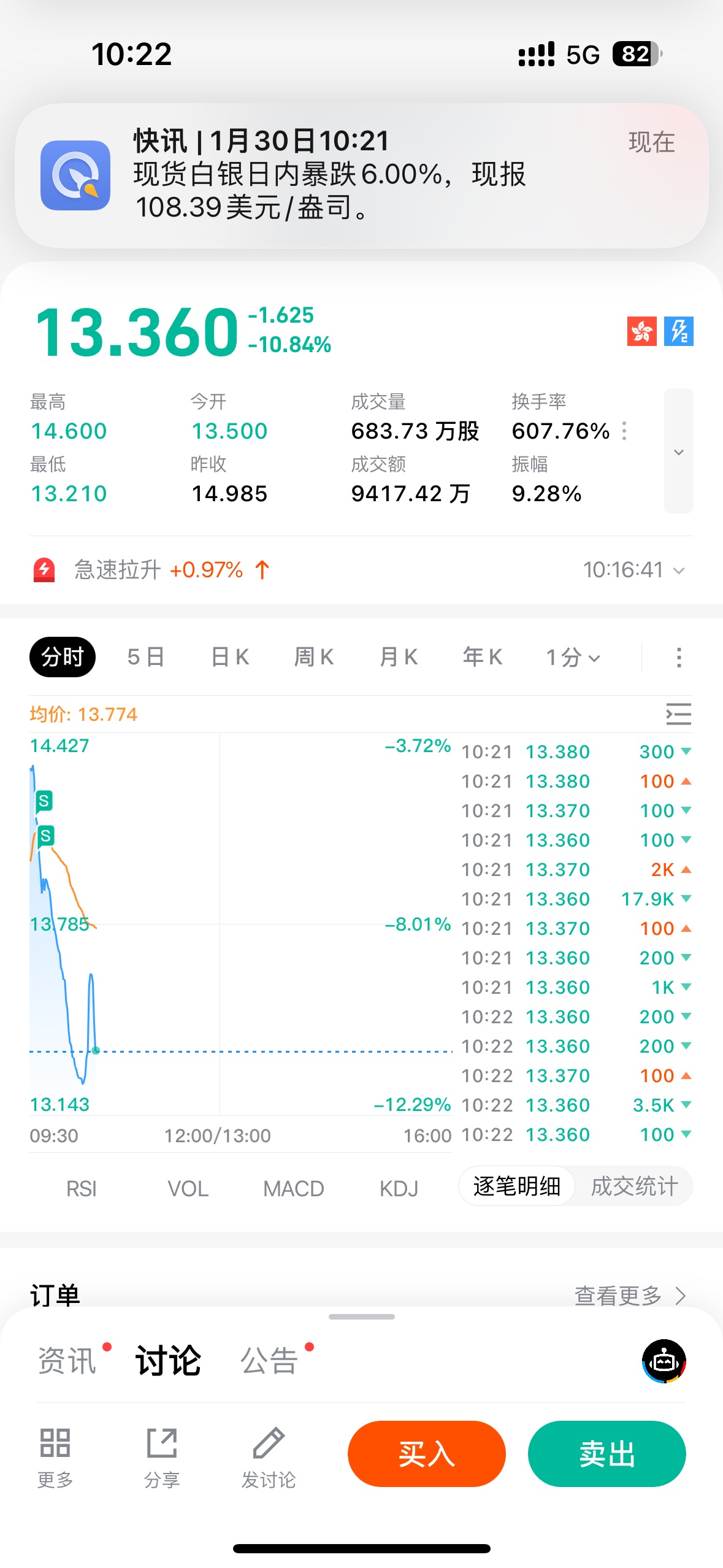Select the 月K chart tab
723x1568 pixels.
pyautogui.click(x=399, y=657)
